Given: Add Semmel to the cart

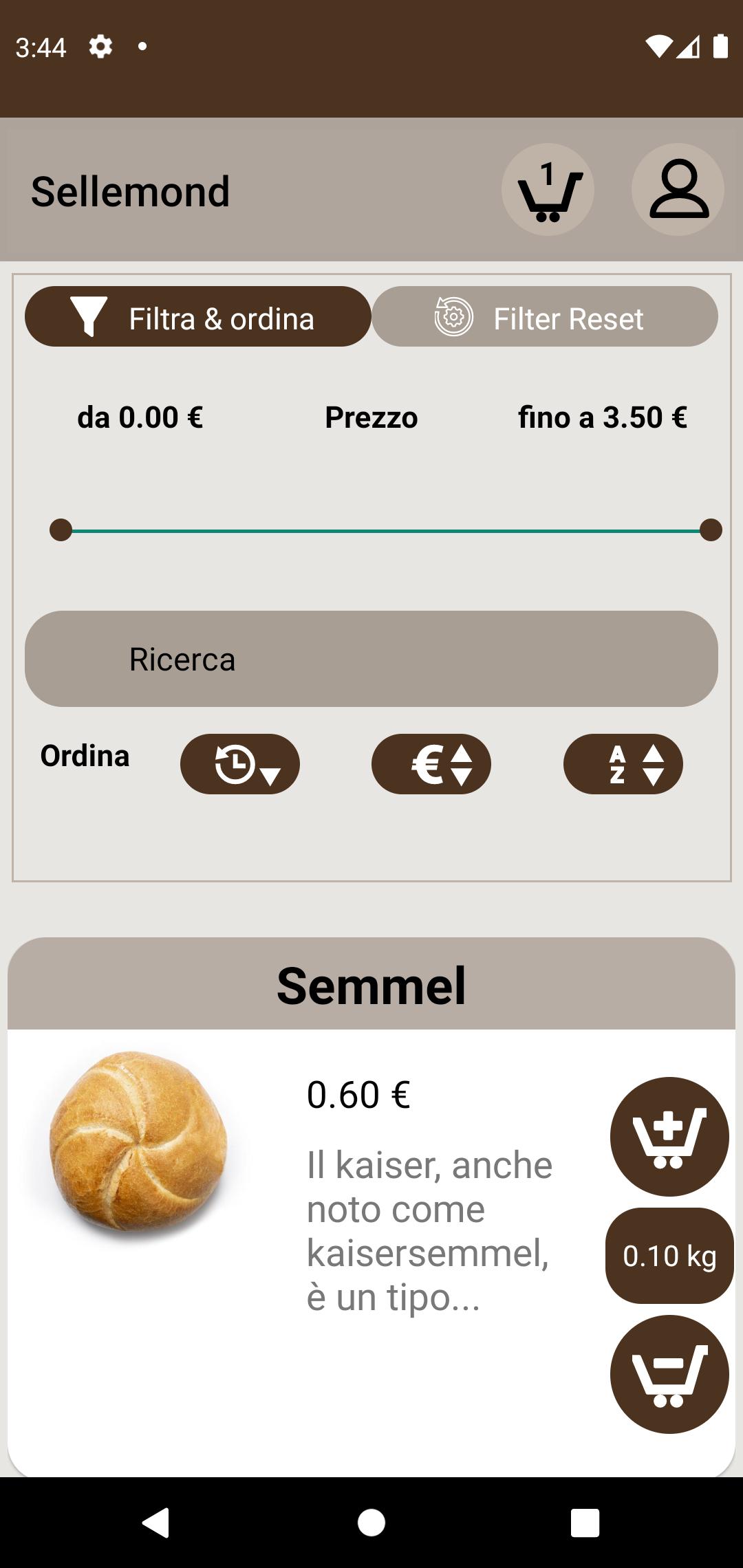Looking at the screenshot, I should click(x=669, y=1137).
